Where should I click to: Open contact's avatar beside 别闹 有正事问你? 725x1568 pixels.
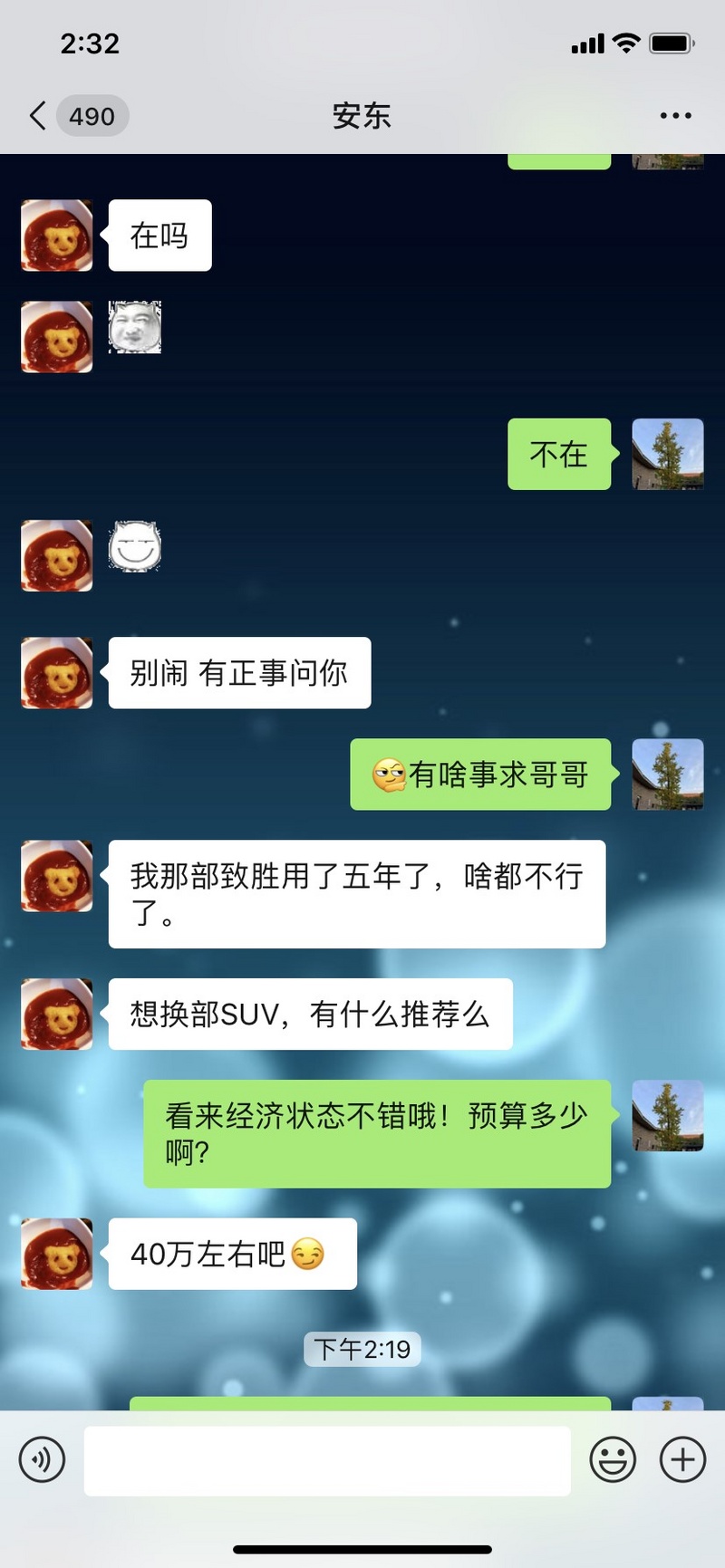[57, 673]
